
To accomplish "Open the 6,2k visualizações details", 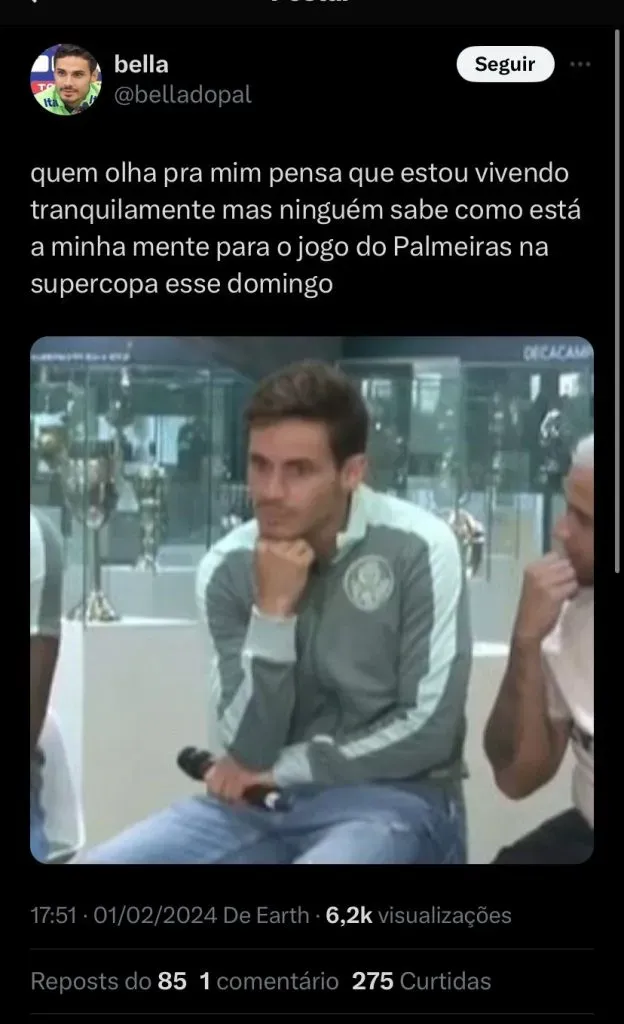I will (x=419, y=915).
